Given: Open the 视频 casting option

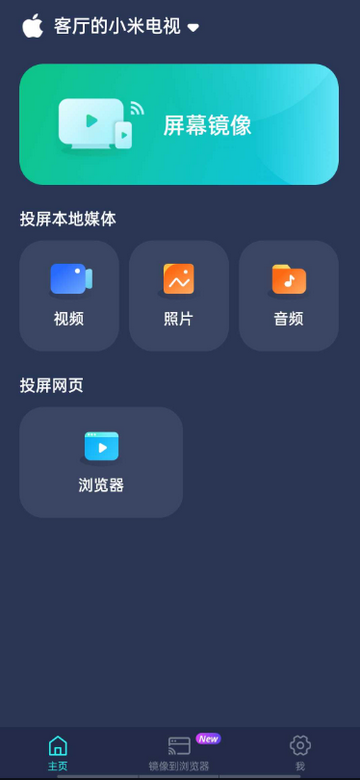Looking at the screenshot, I should (x=69, y=296).
